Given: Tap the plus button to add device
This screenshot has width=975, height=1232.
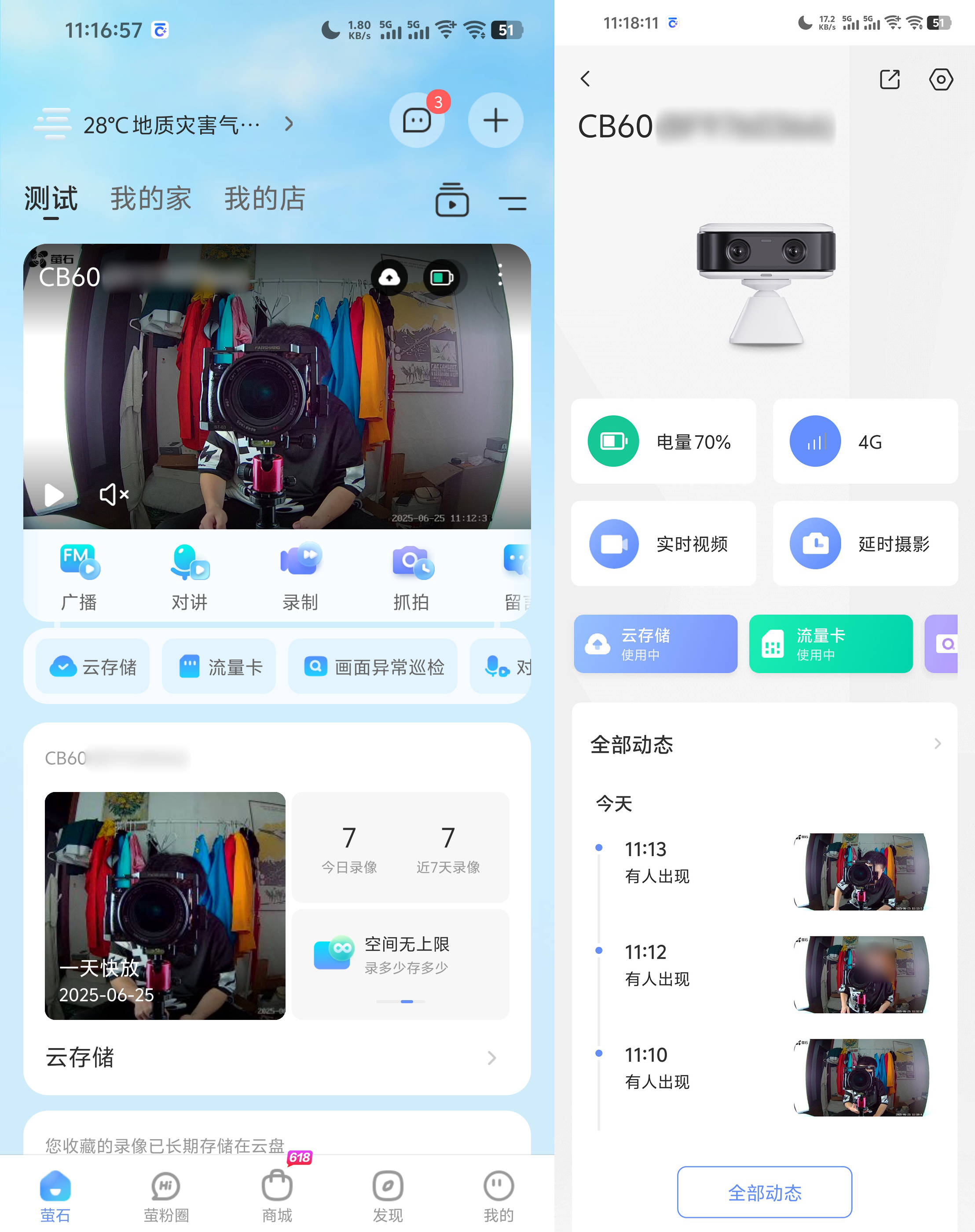Looking at the screenshot, I should 495,121.
